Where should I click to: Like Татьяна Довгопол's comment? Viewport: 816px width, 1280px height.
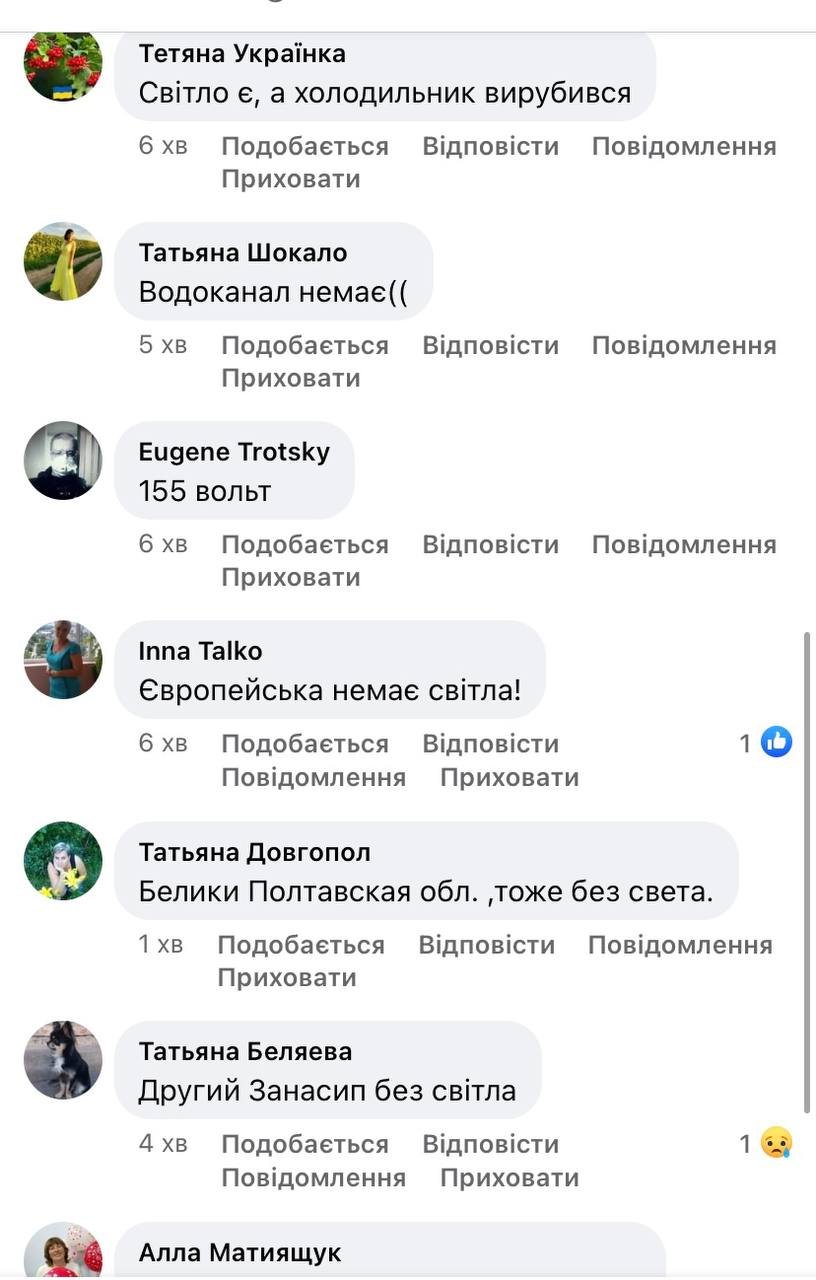[300, 944]
